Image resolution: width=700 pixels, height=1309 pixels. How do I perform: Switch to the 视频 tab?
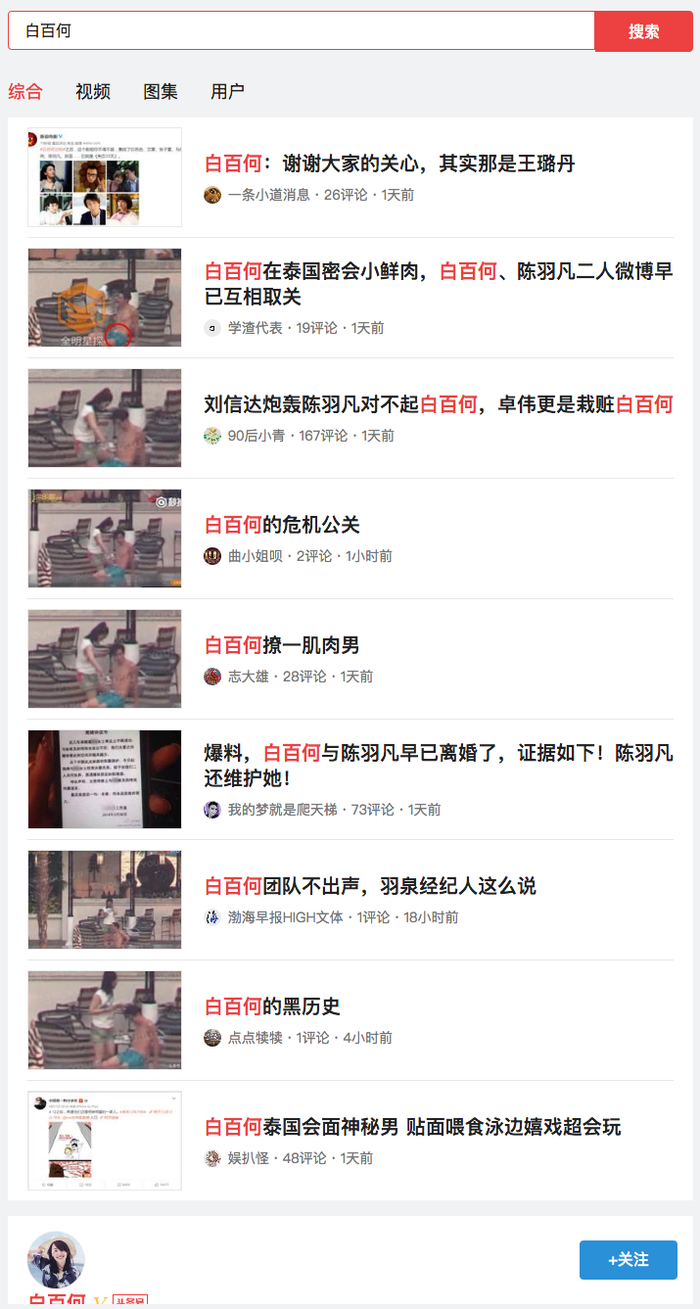coord(93,92)
